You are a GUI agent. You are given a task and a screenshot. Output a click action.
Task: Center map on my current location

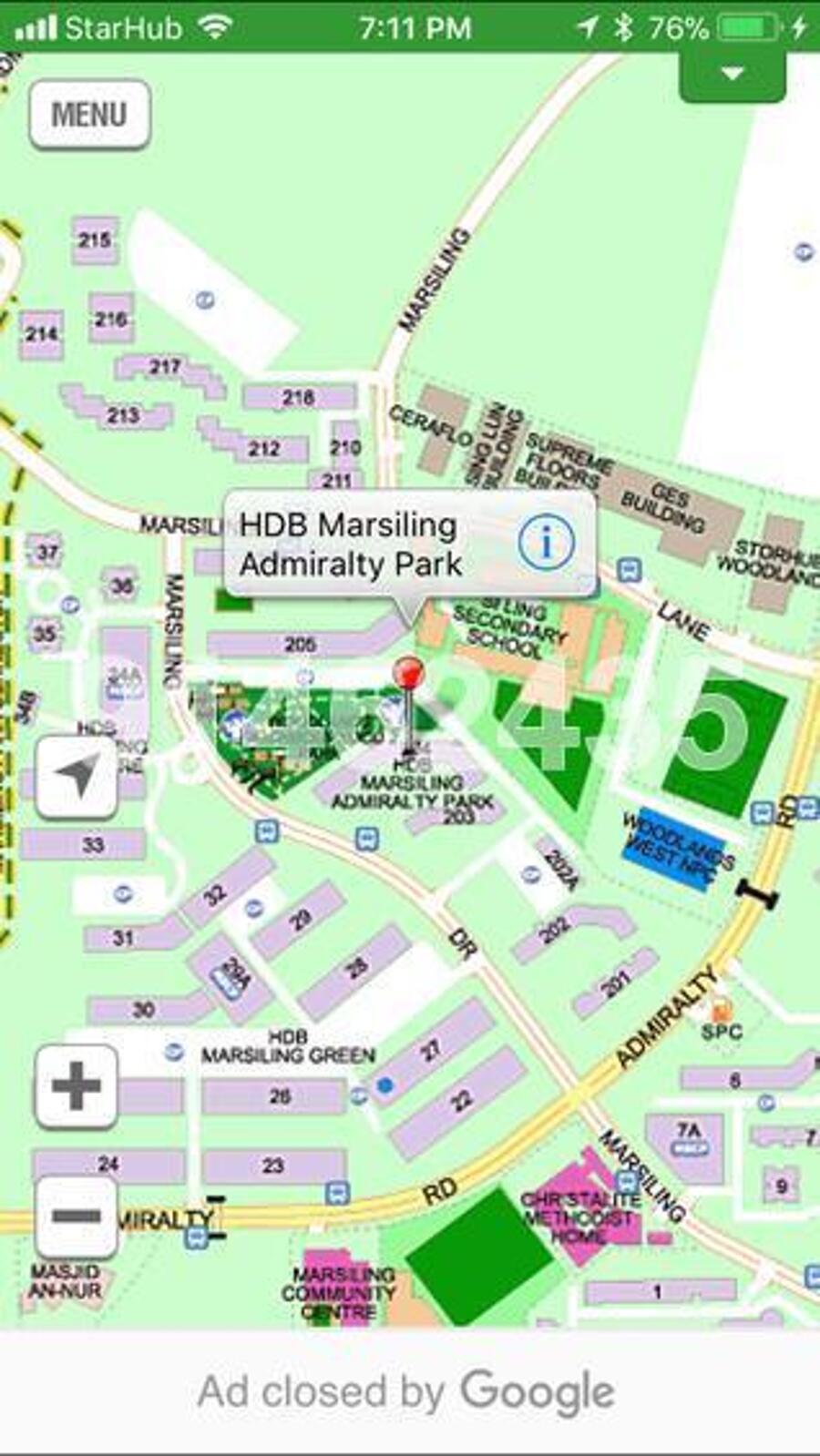click(x=77, y=777)
